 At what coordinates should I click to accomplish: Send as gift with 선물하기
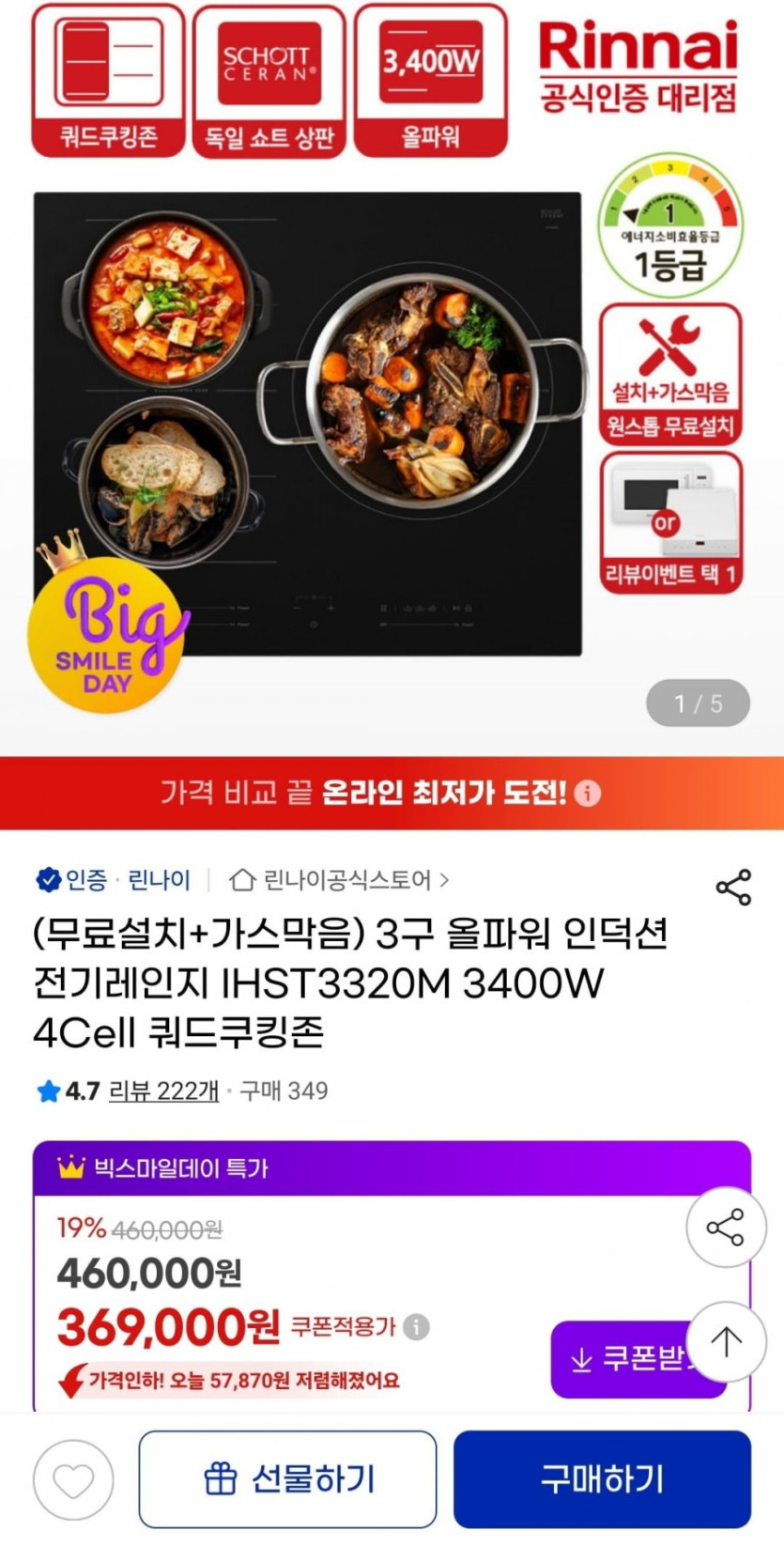tap(287, 1479)
